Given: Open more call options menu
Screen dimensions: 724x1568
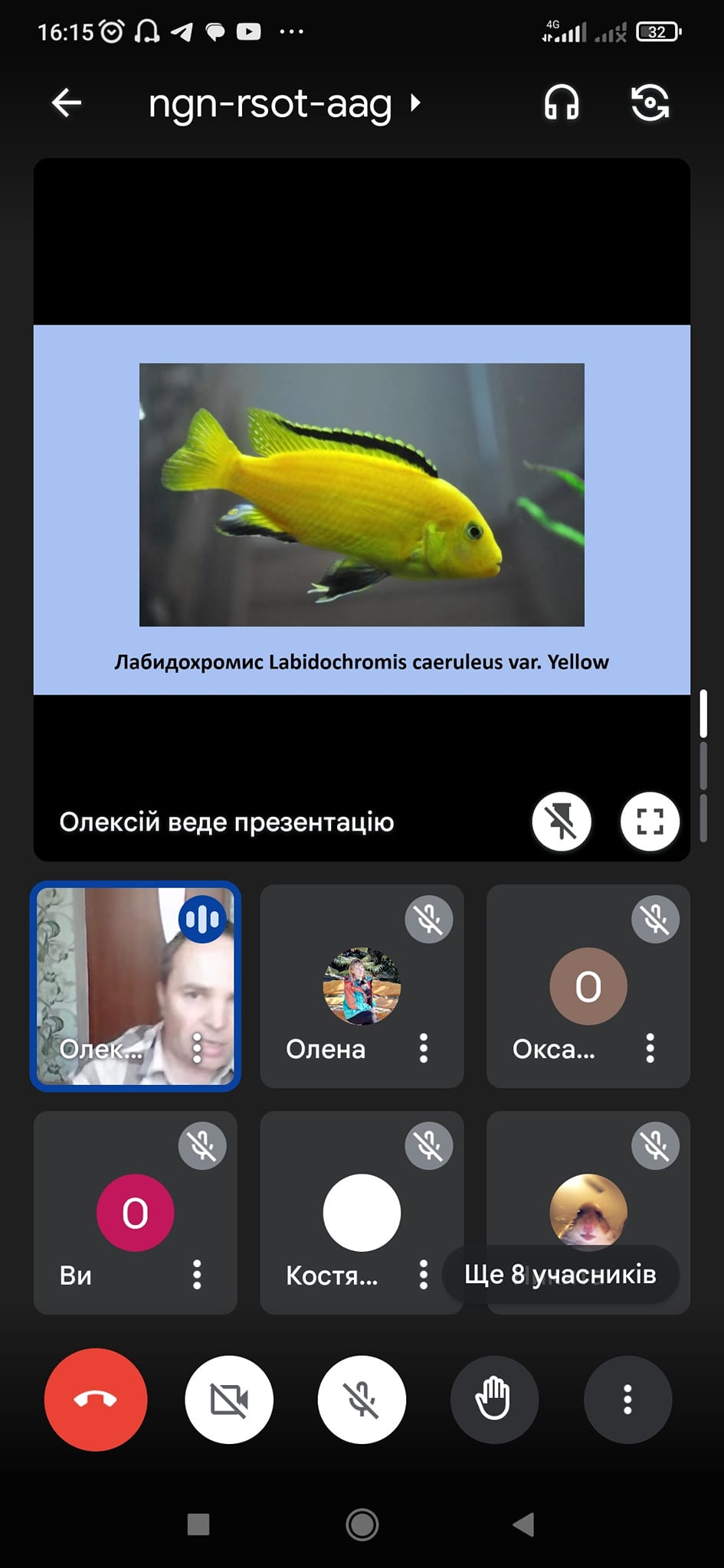Looking at the screenshot, I should pos(627,1400).
